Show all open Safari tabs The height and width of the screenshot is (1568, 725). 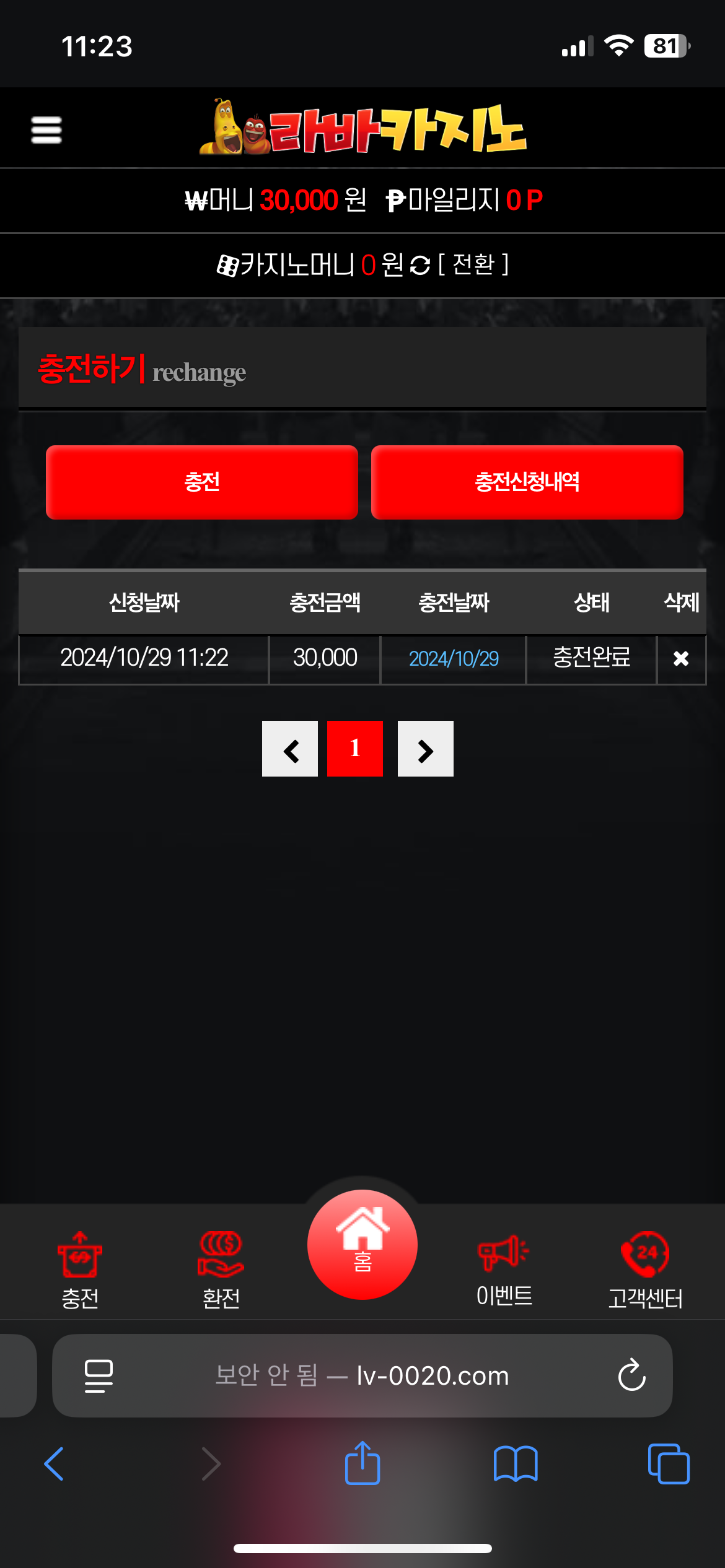coord(669,1465)
